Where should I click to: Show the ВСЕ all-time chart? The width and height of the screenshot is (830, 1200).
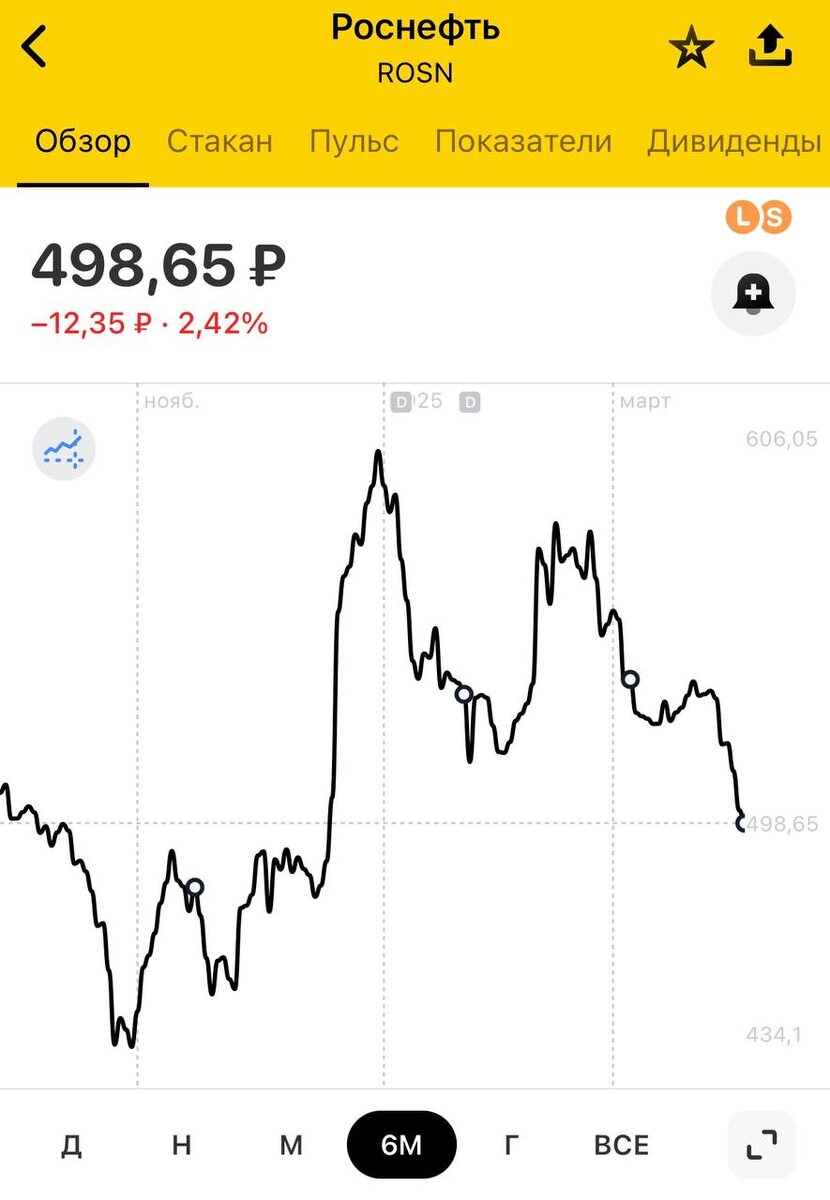(x=621, y=1144)
